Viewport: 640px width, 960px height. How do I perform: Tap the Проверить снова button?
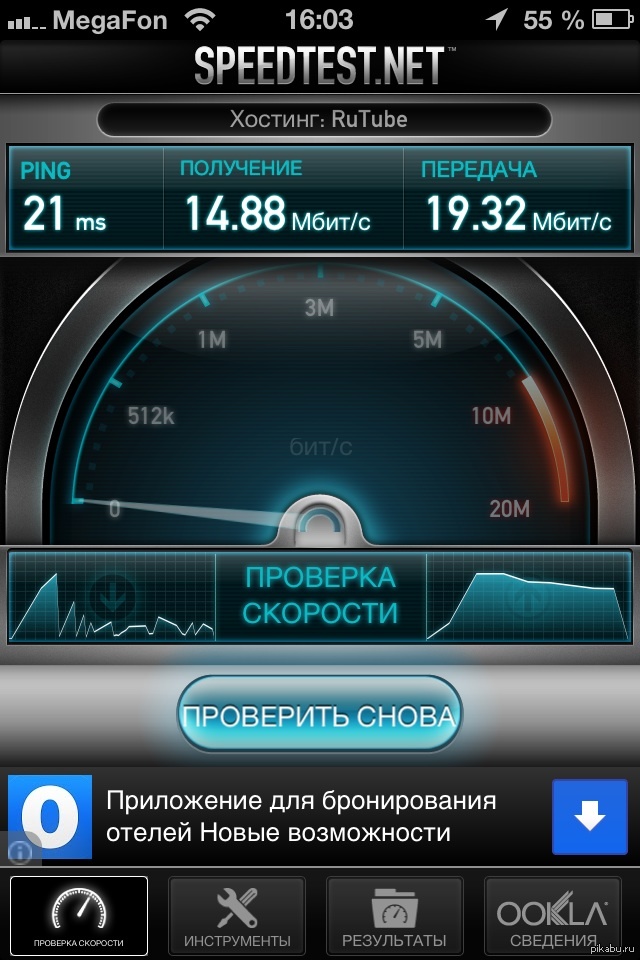[x=319, y=716]
